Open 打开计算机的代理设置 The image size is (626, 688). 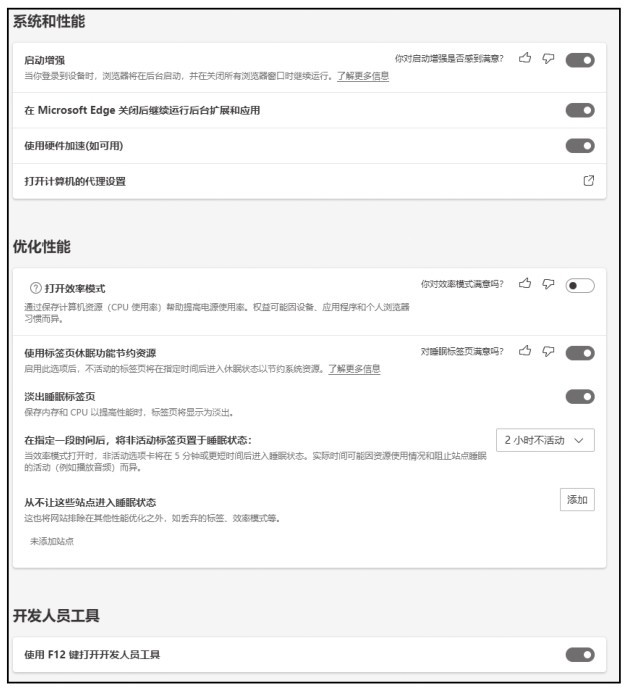click(x=588, y=181)
